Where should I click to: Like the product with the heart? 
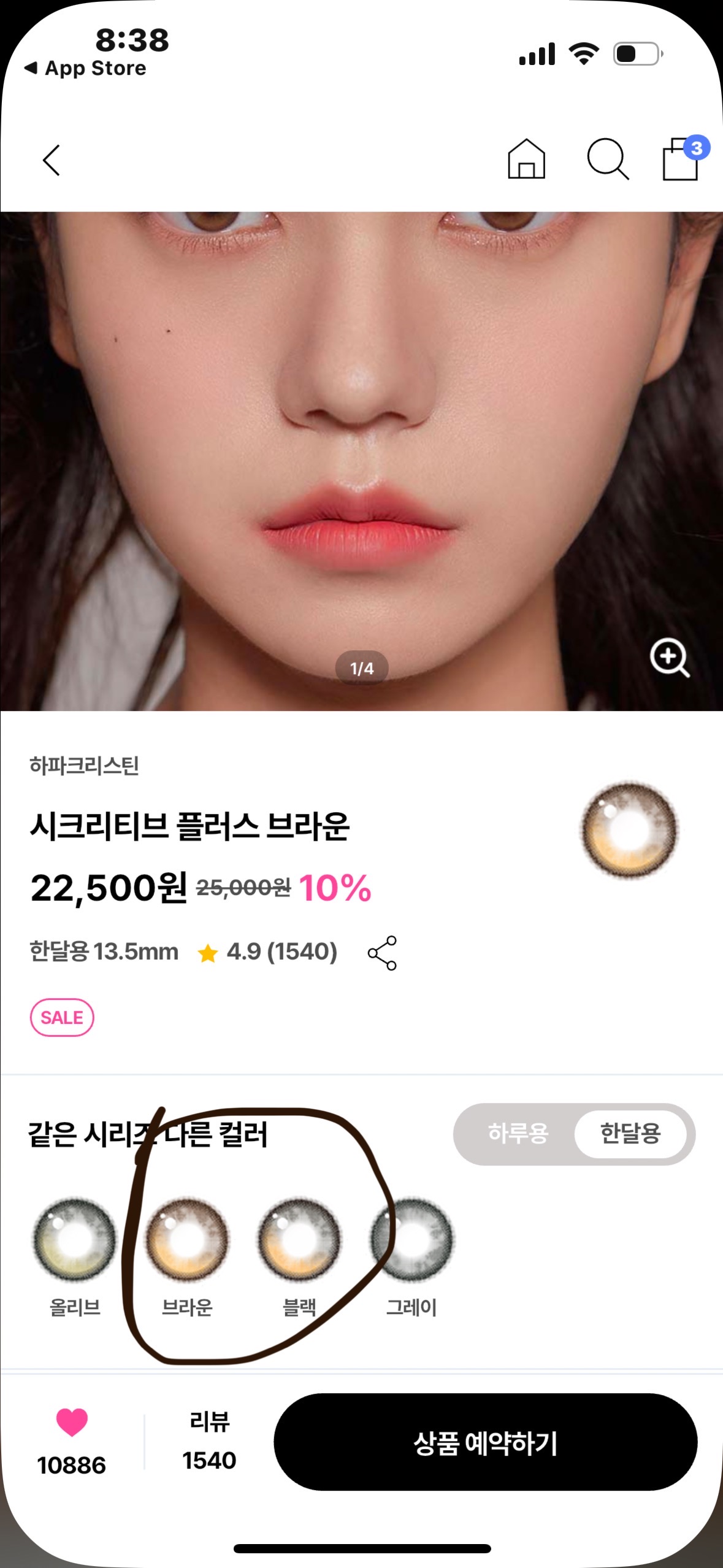(x=72, y=1422)
